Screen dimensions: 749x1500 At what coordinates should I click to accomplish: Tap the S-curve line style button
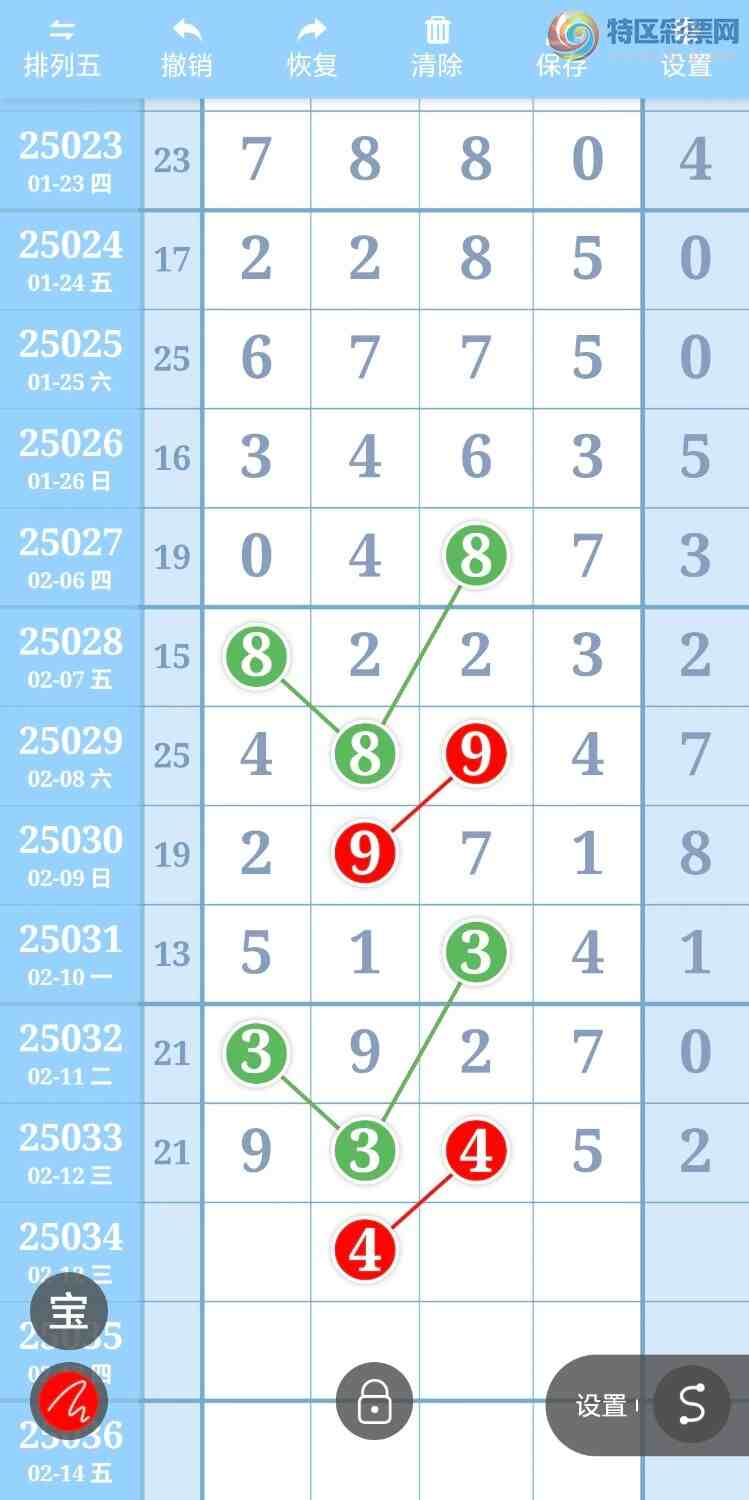(692, 1405)
